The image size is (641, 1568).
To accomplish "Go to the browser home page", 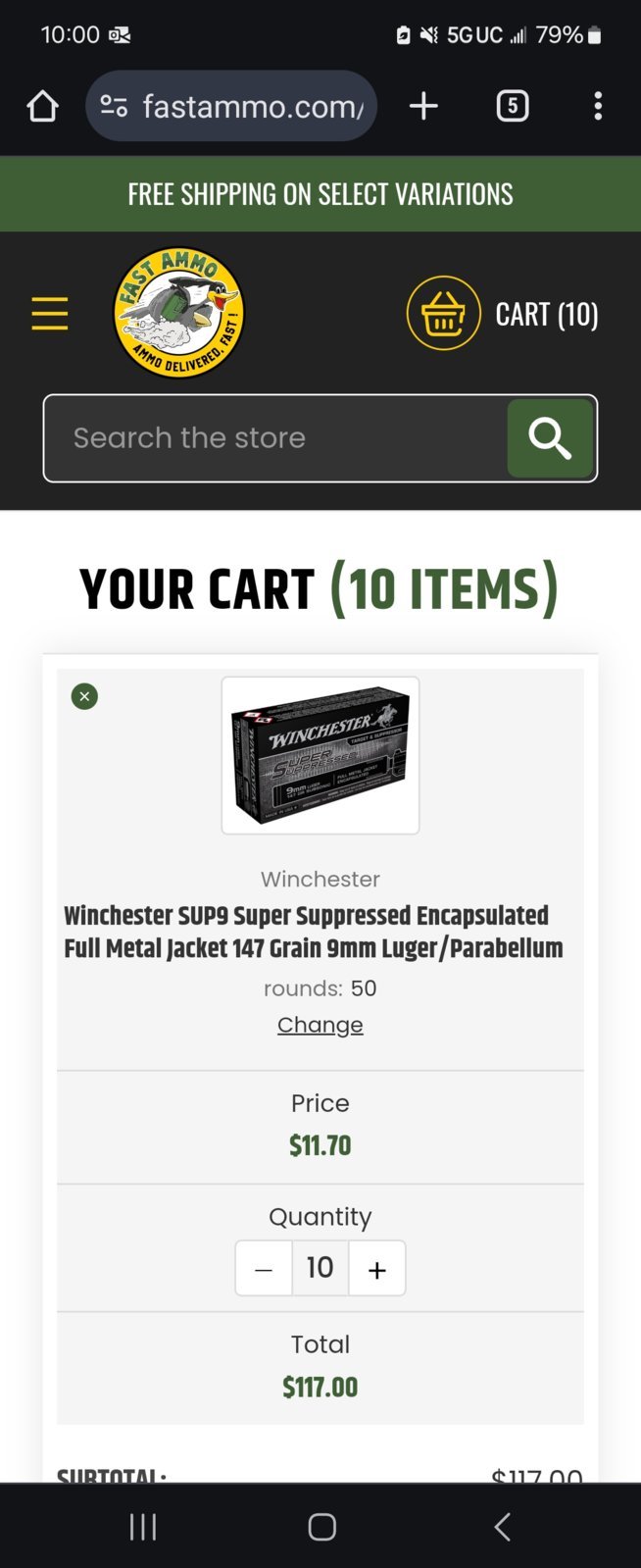I will click(42, 106).
